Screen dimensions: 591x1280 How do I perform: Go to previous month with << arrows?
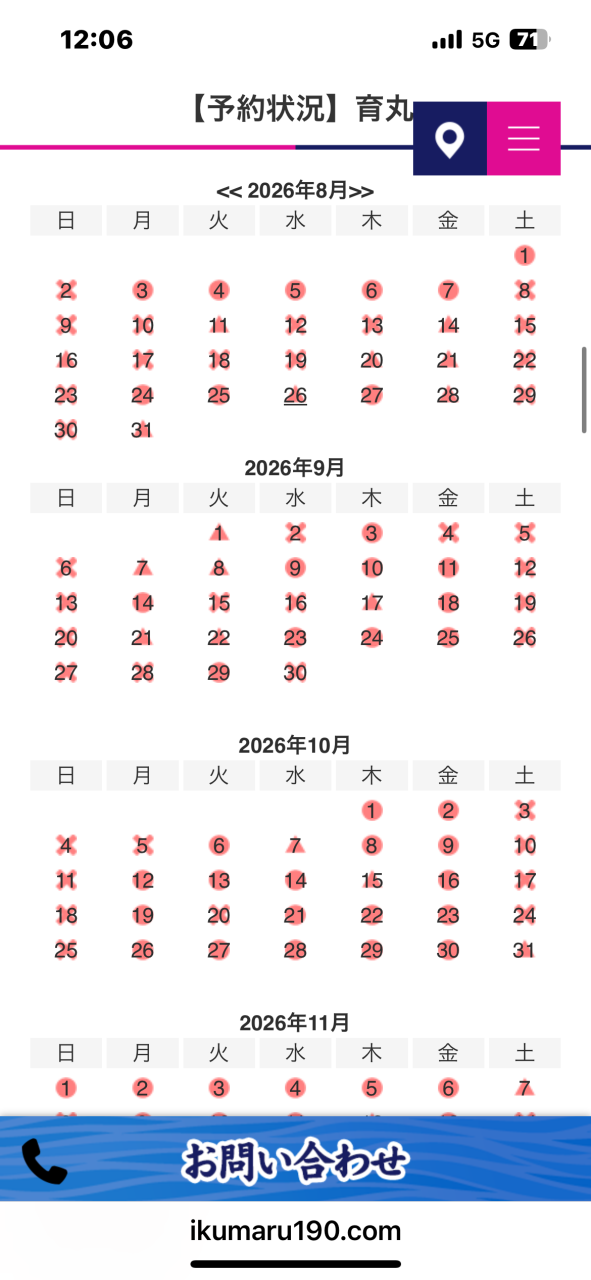228,190
